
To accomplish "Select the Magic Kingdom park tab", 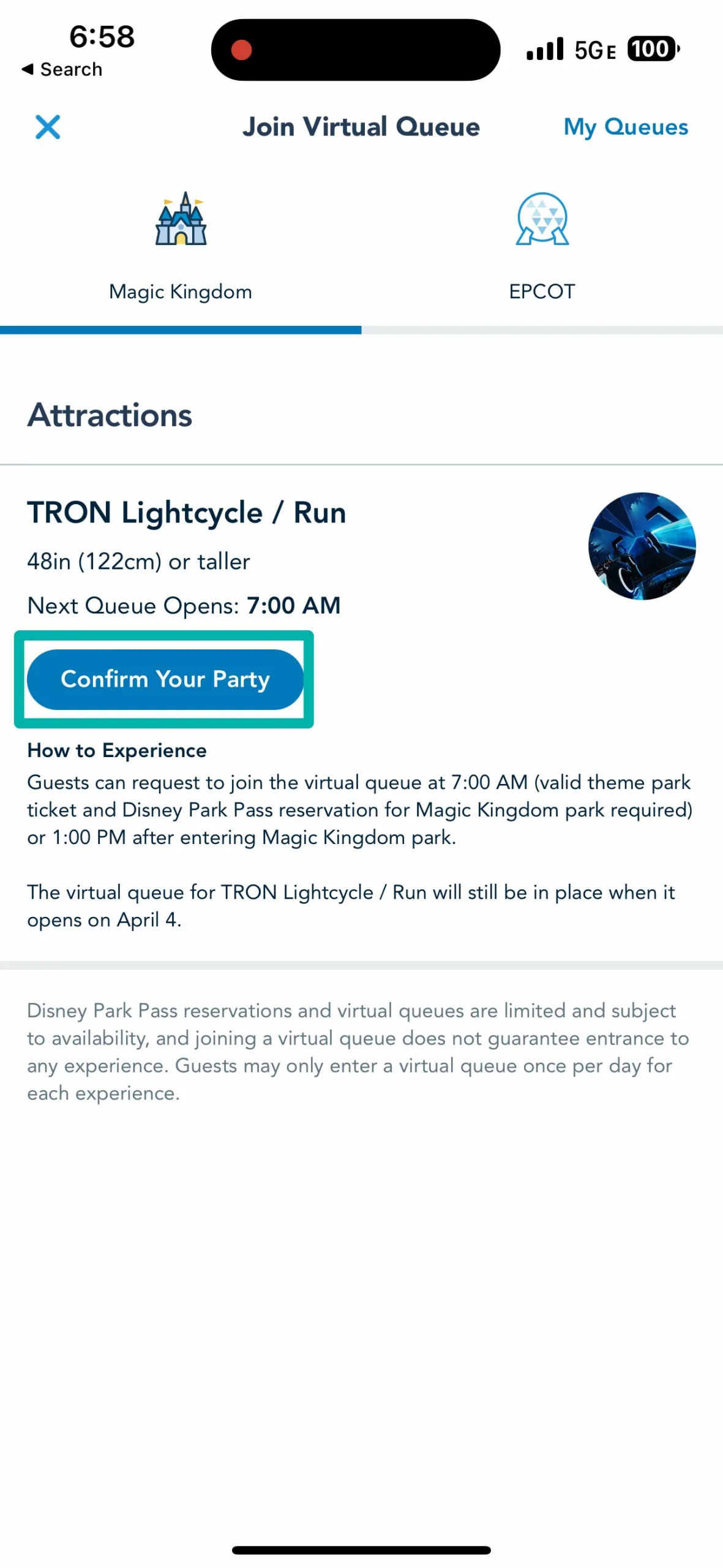I will [x=180, y=292].
